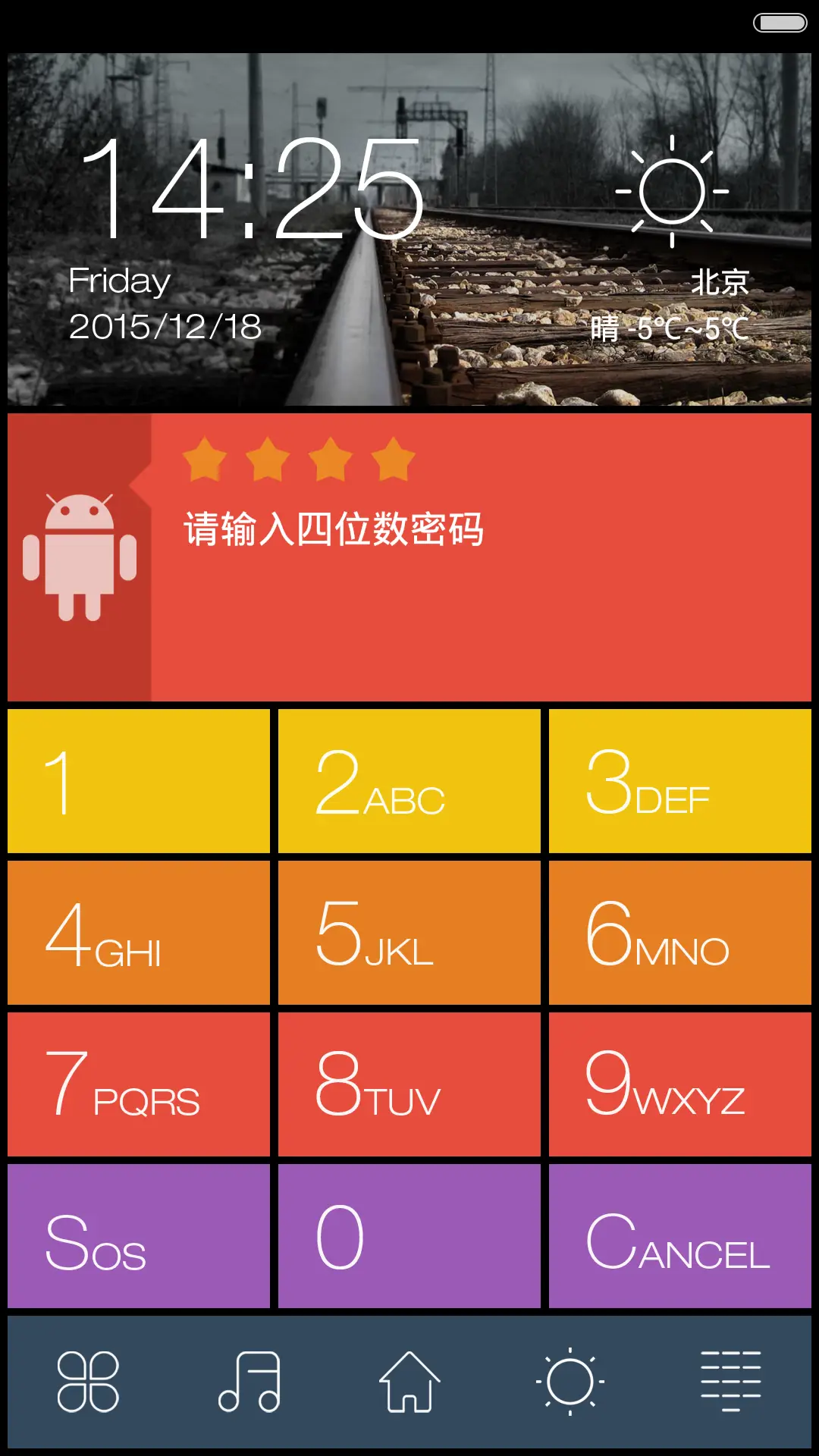Enter digit 9 WXYZ

point(680,1084)
